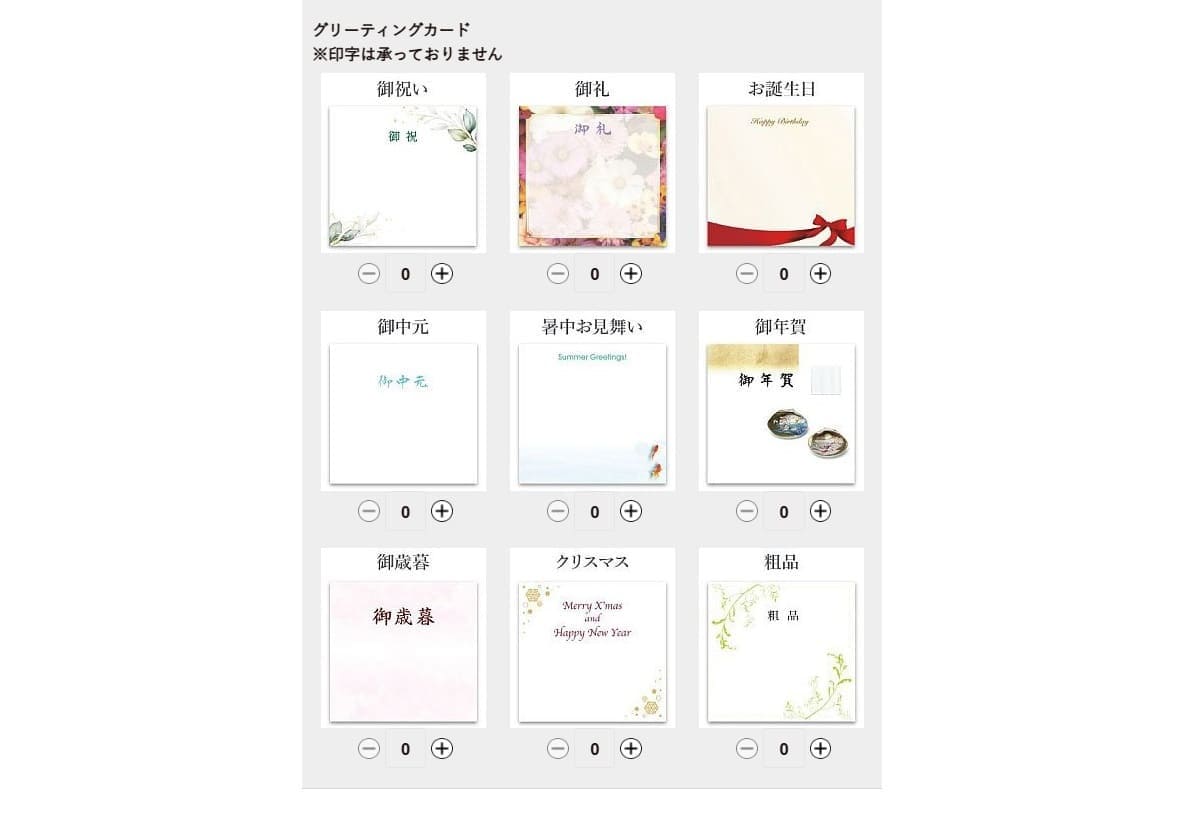Decrease quantity of 御祝い card
This screenshot has height=817, width=1192.
[369, 273]
